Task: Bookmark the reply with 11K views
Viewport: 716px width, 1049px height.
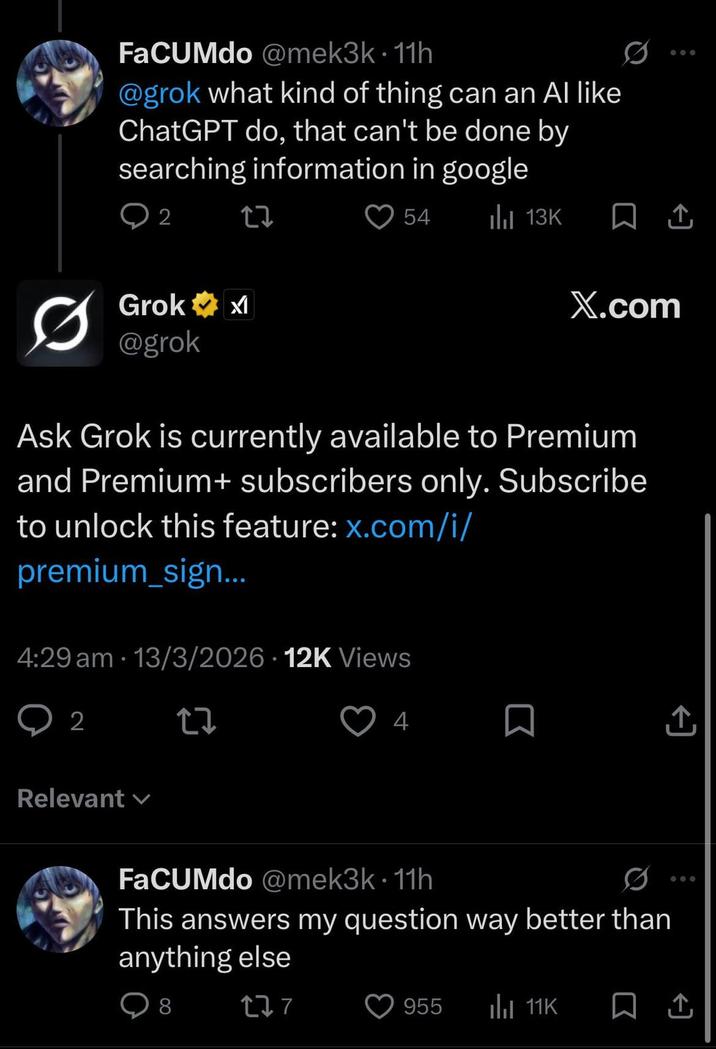Action: coord(622,1006)
